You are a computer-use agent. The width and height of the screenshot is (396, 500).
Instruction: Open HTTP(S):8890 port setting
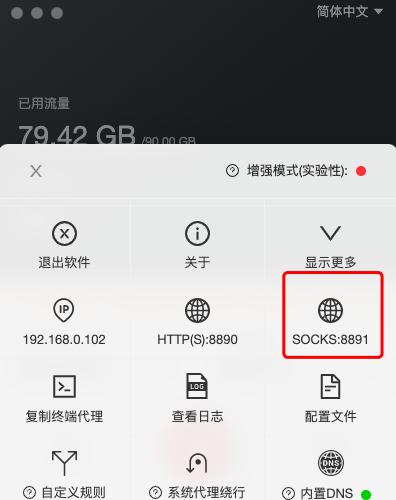coord(197,322)
